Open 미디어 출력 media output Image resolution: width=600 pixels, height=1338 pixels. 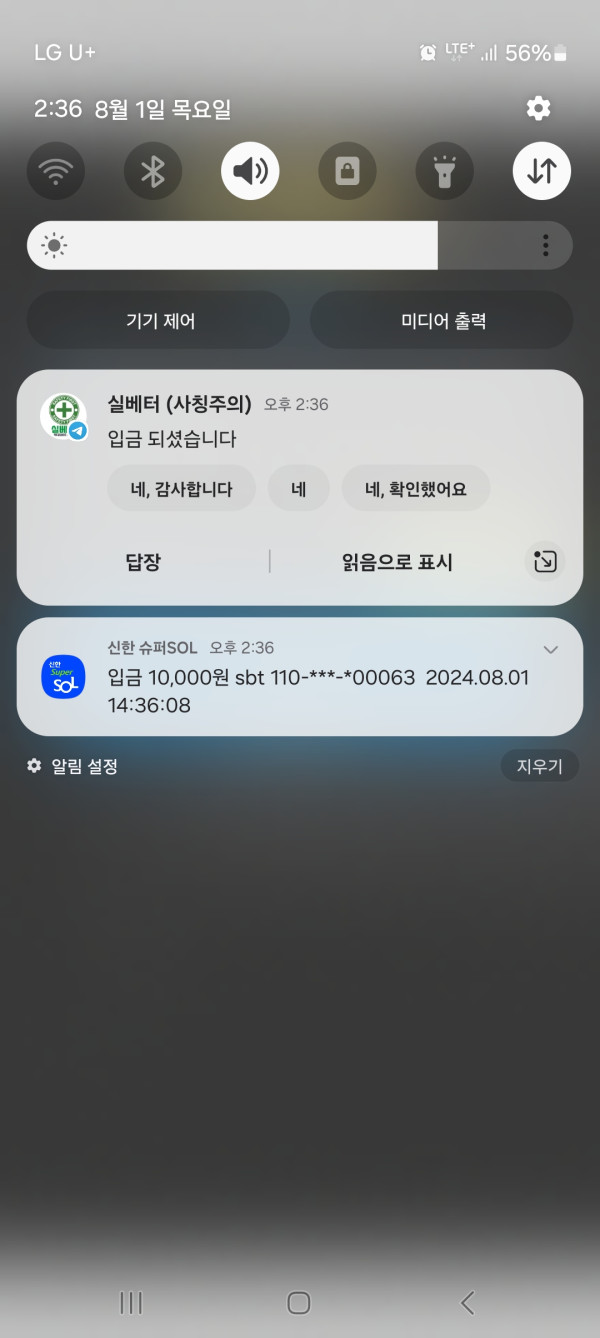point(442,321)
